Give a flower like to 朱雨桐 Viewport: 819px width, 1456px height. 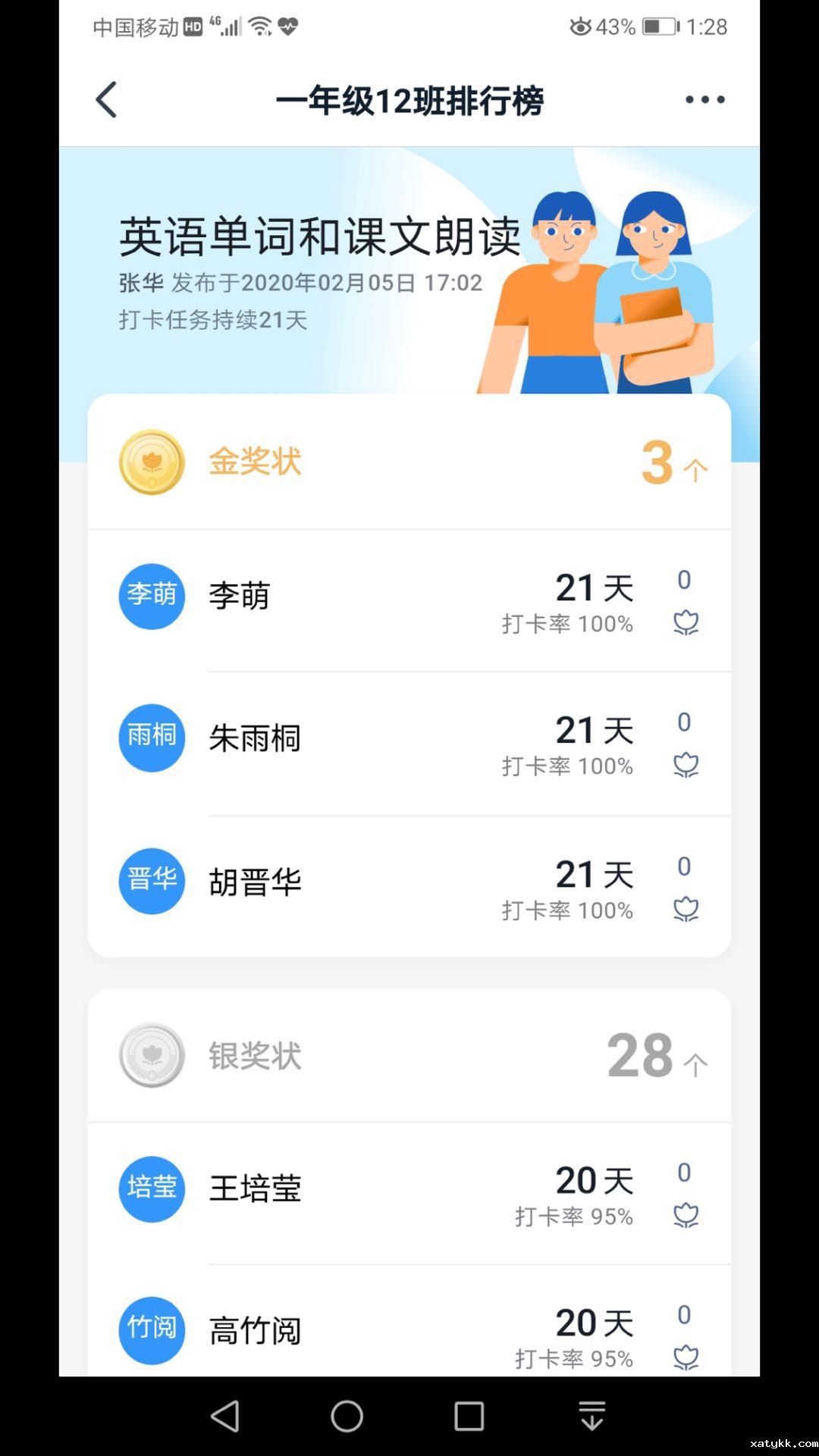[686, 764]
